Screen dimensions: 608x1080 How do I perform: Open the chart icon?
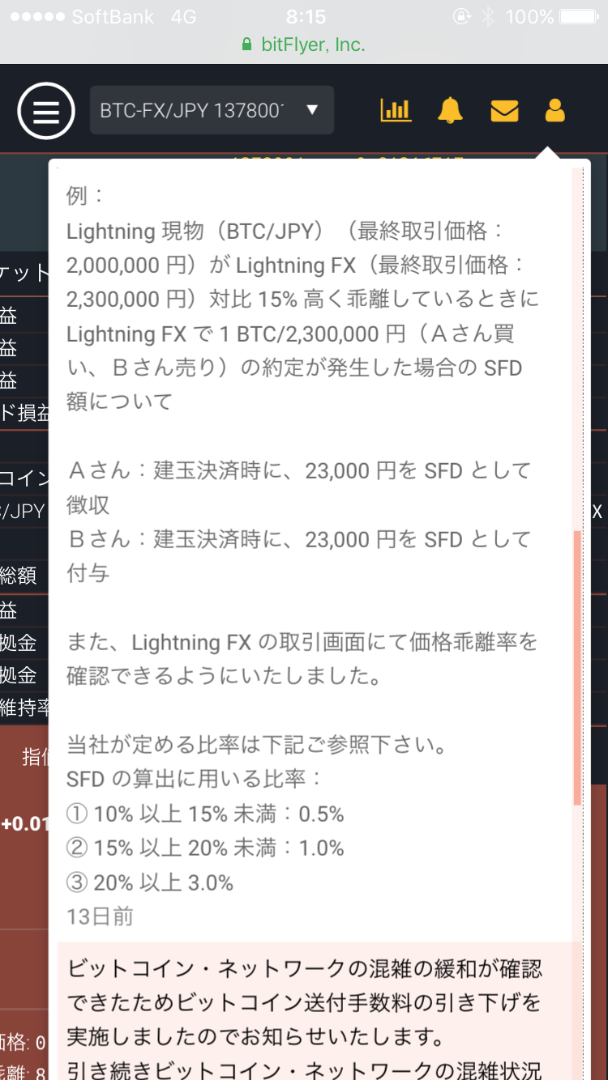pos(396,110)
